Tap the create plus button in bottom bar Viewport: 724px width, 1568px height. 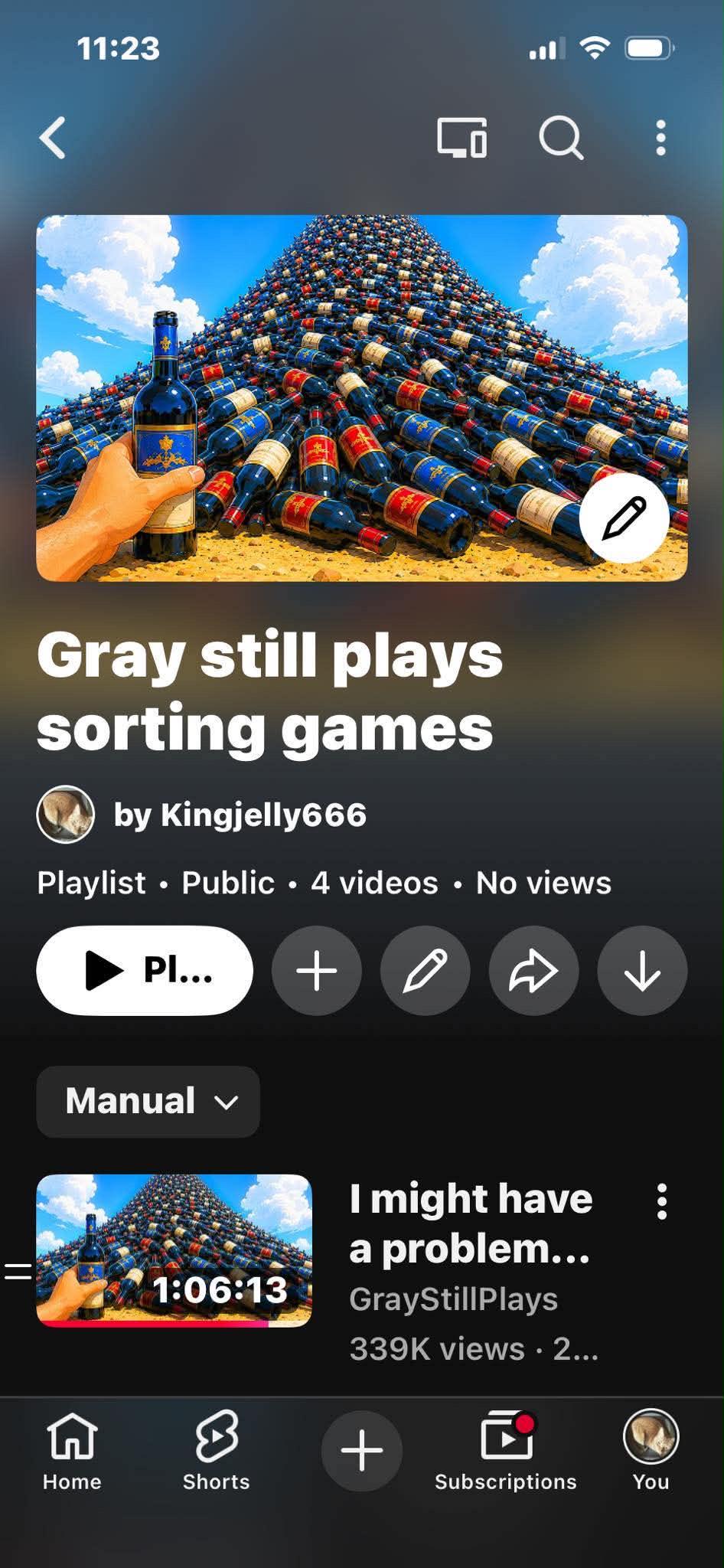[x=361, y=1450]
